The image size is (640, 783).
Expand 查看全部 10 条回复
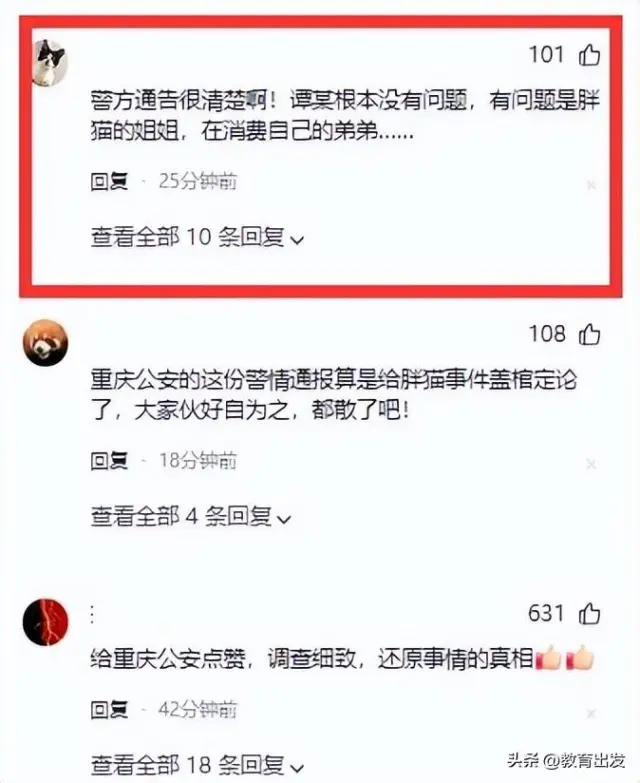(197, 238)
